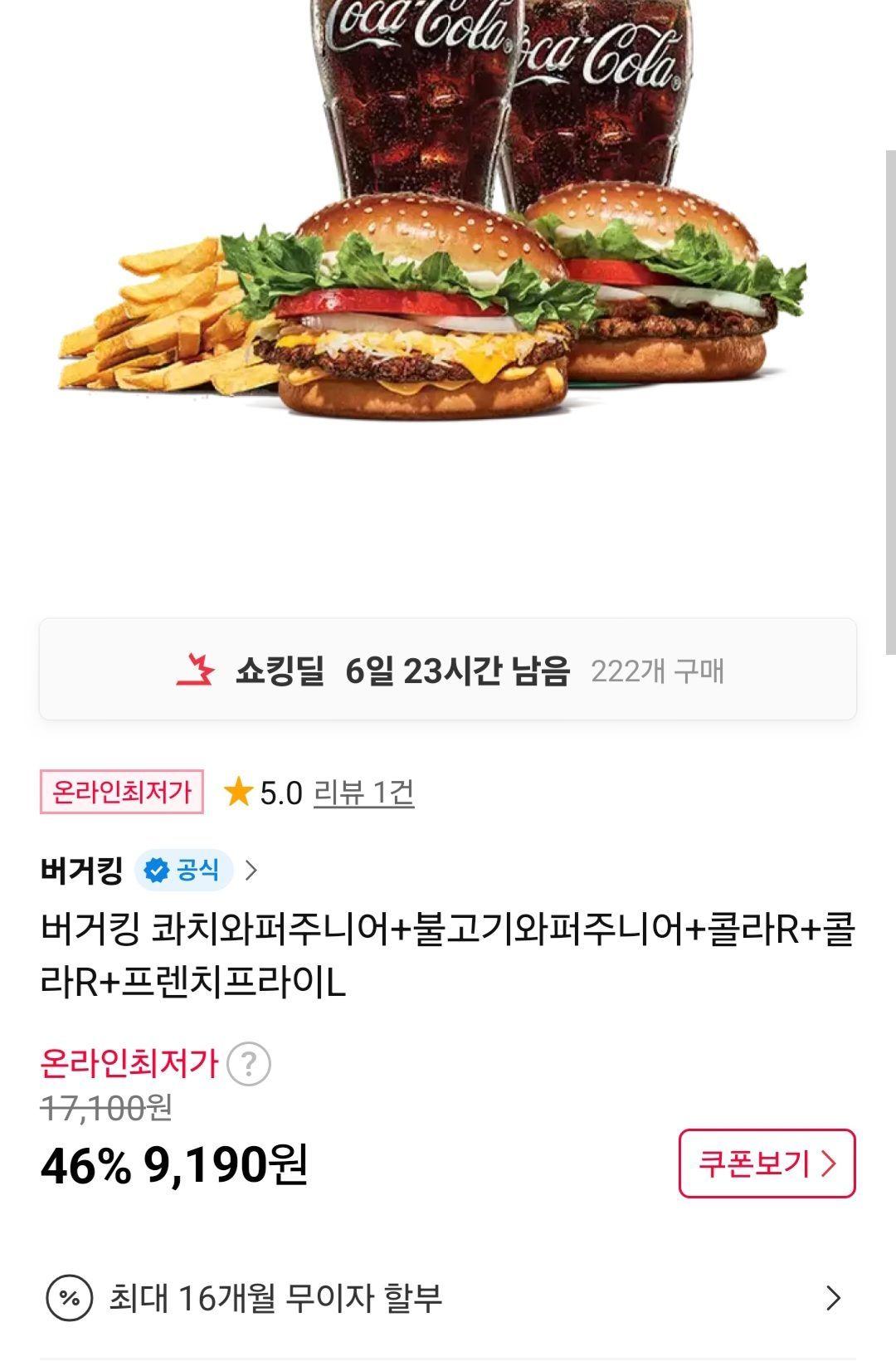The width and height of the screenshot is (896, 1371).
Task: View the Burger King set product image
Action: 448,249
